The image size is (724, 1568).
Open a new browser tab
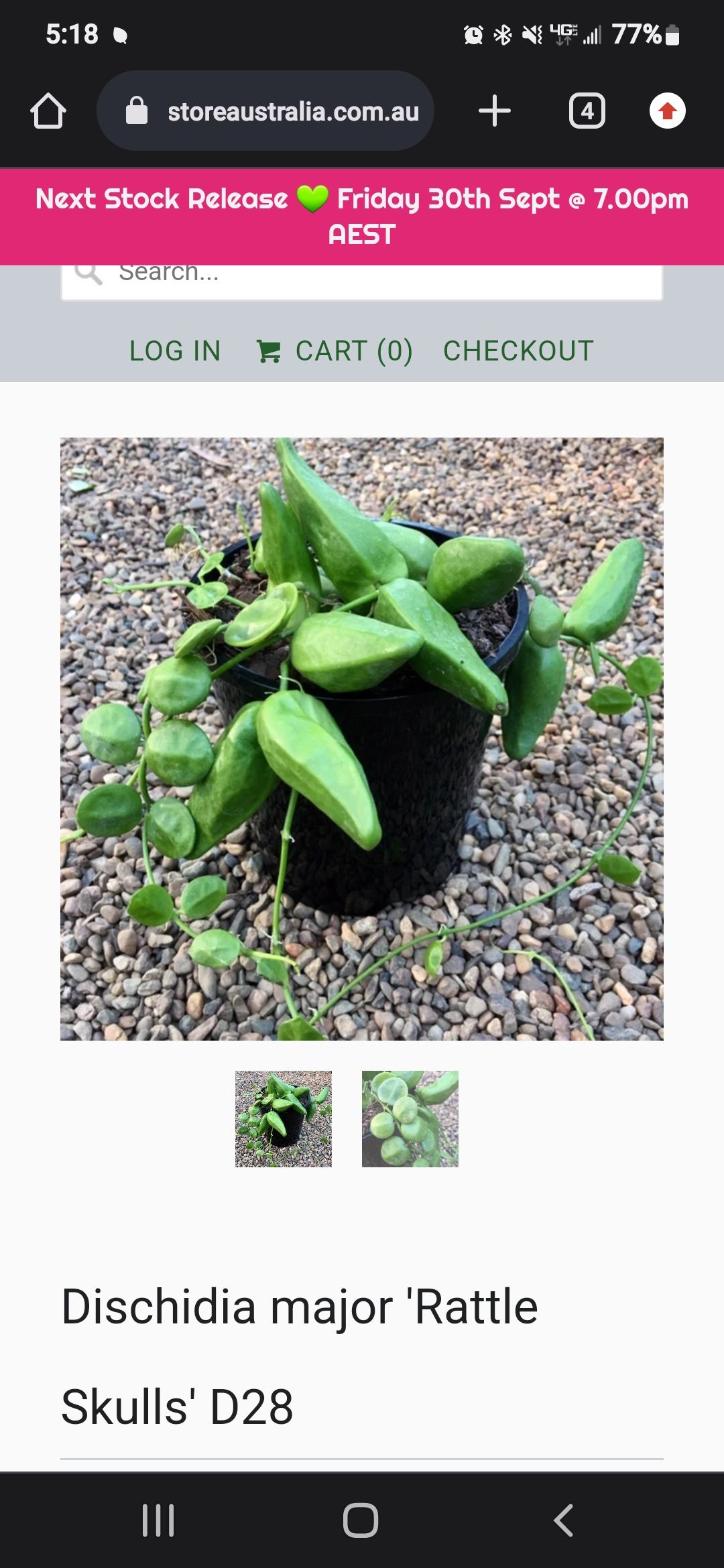pos(495,111)
